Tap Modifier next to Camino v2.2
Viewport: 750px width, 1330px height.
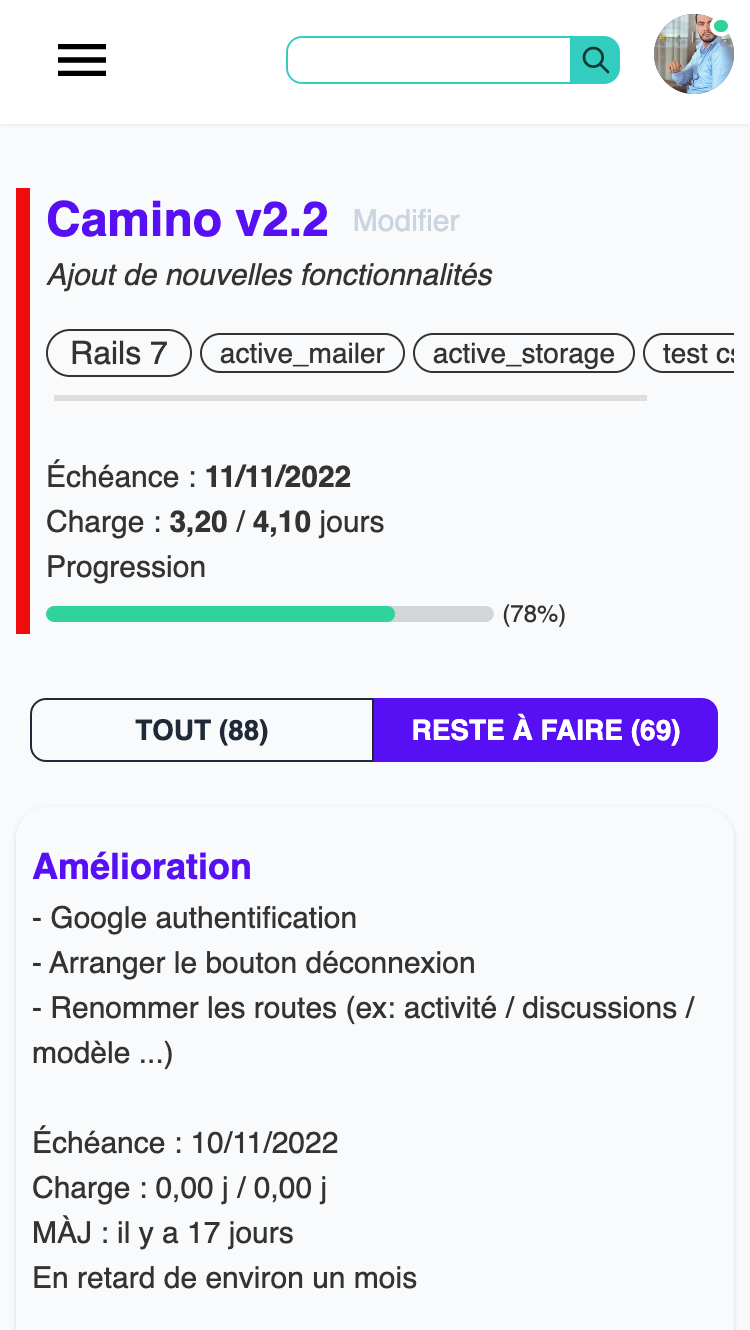click(x=406, y=221)
